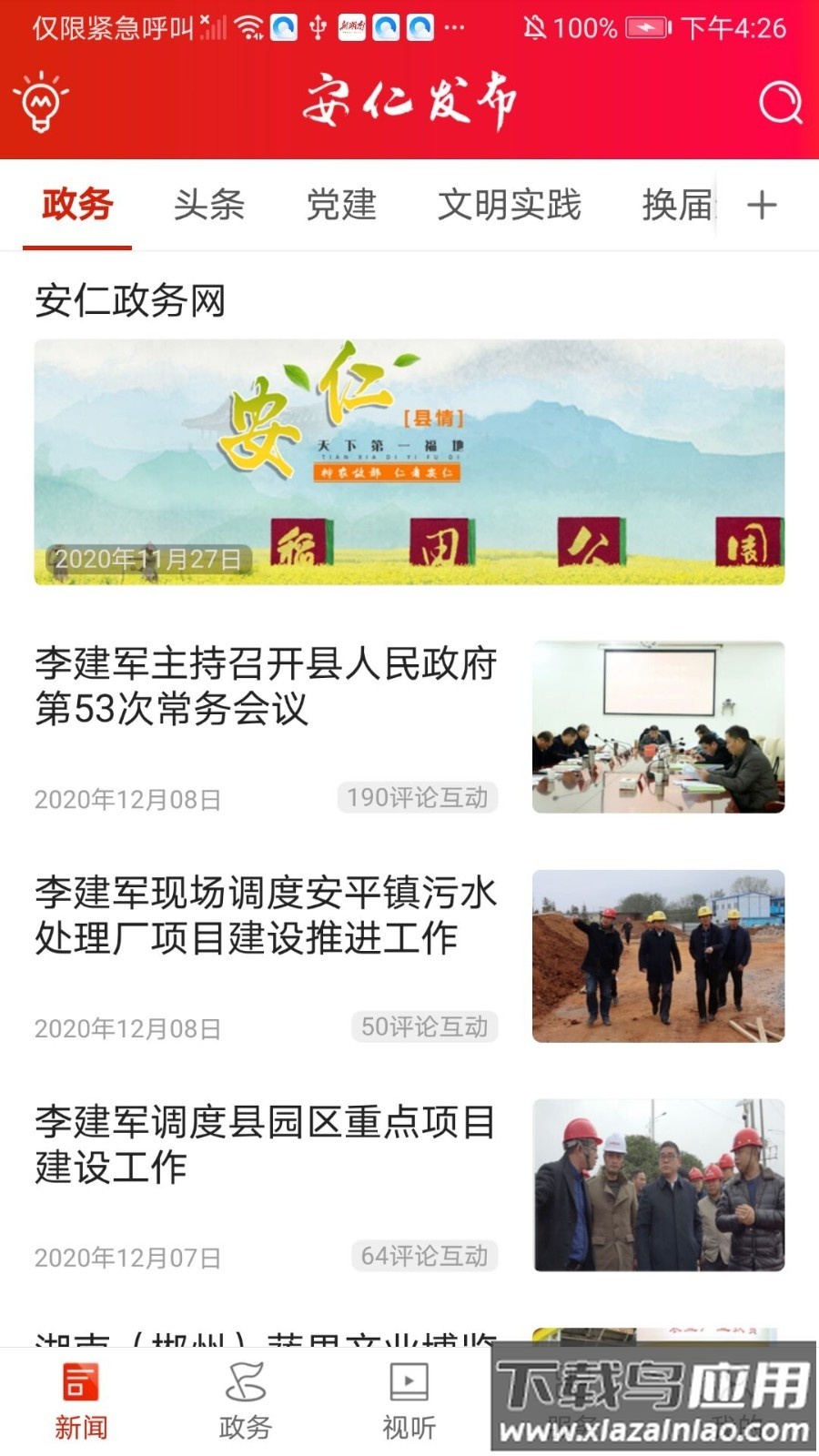Image resolution: width=819 pixels, height=1456 pixels.
Task: Open the 安仁县情 banner image
Action: pyautogui.click(x=409, y=460)
